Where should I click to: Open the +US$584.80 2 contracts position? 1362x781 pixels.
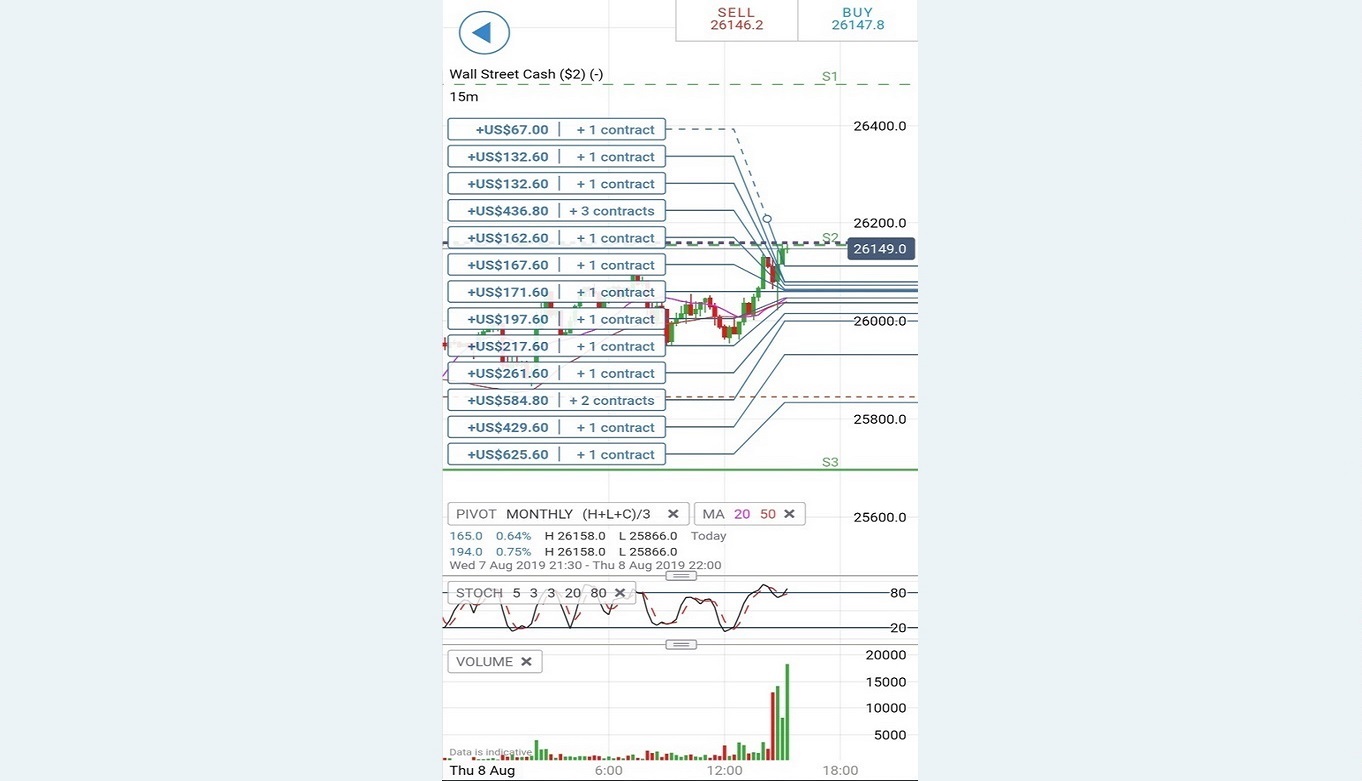556,400
